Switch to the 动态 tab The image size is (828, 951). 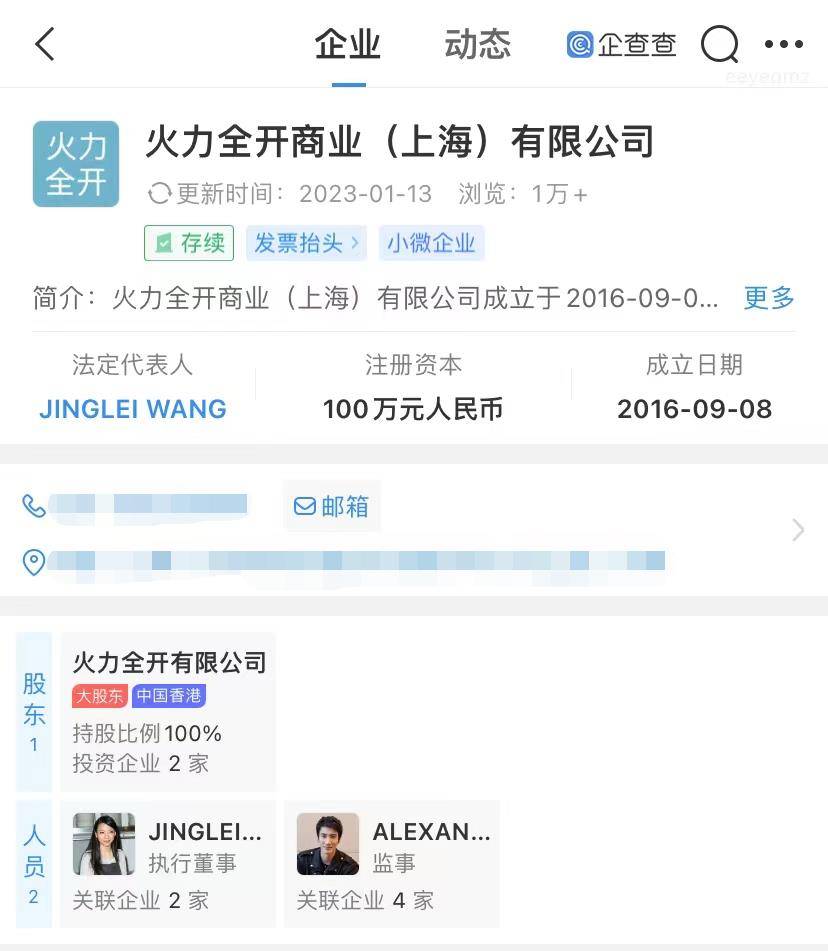click(x=477, y=44)
